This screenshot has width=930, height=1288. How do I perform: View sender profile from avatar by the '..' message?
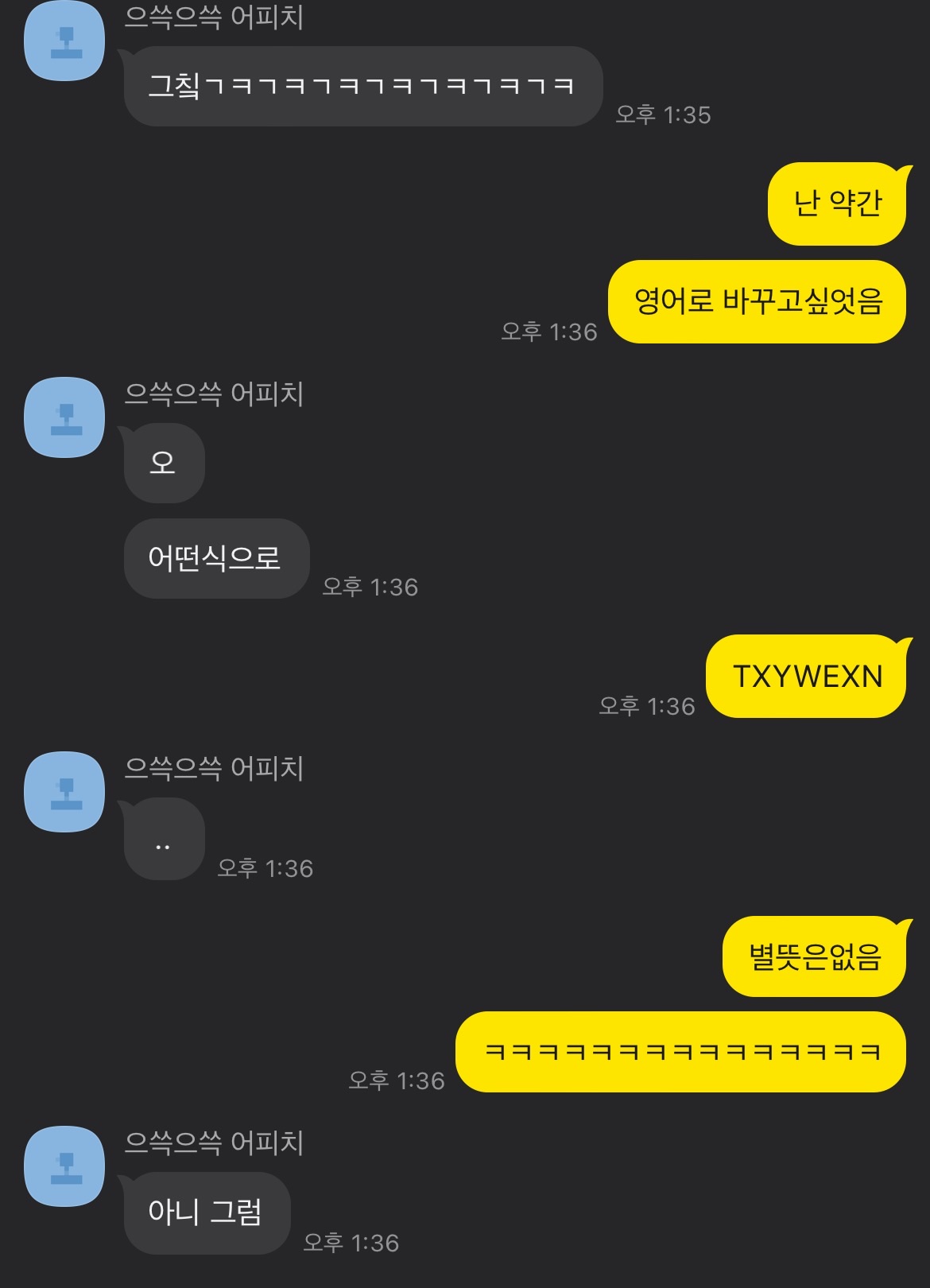(x=65, y=792)
